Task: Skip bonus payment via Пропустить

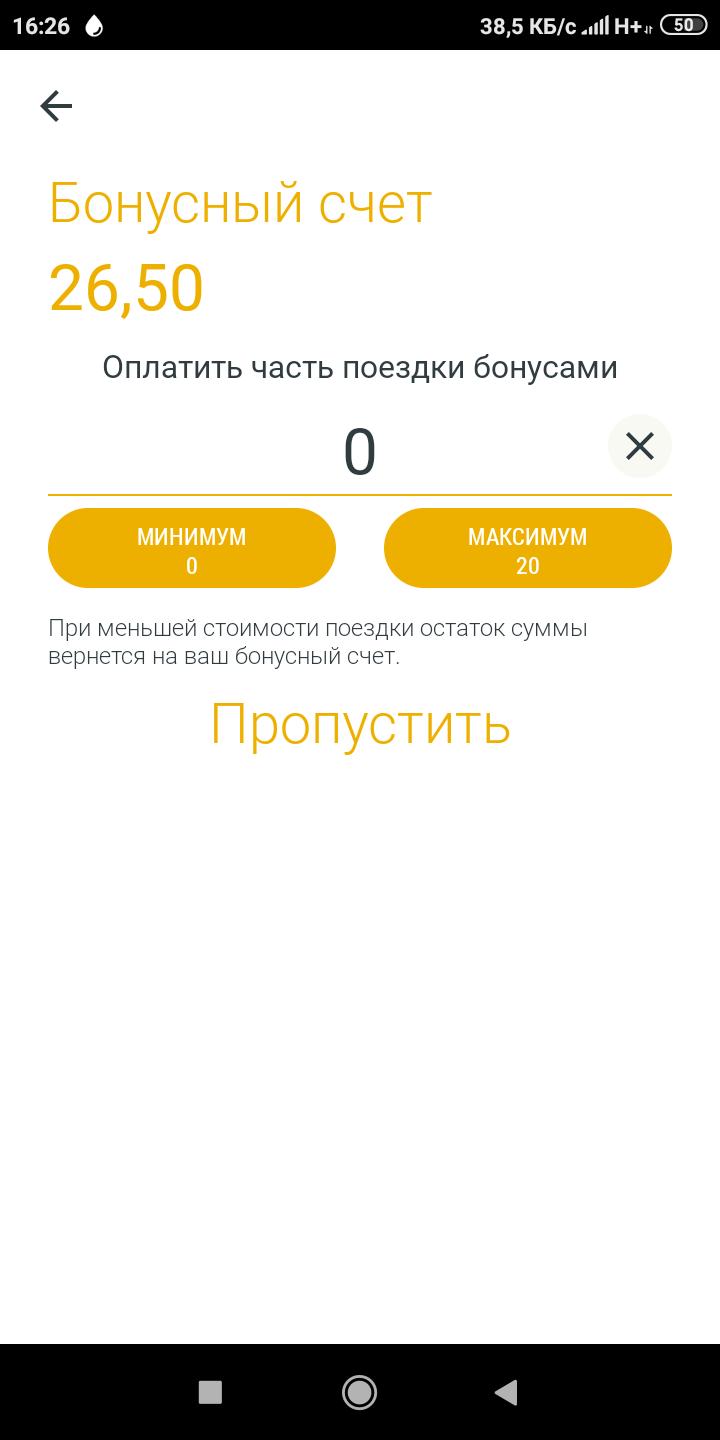Action: tap(360, 723)
